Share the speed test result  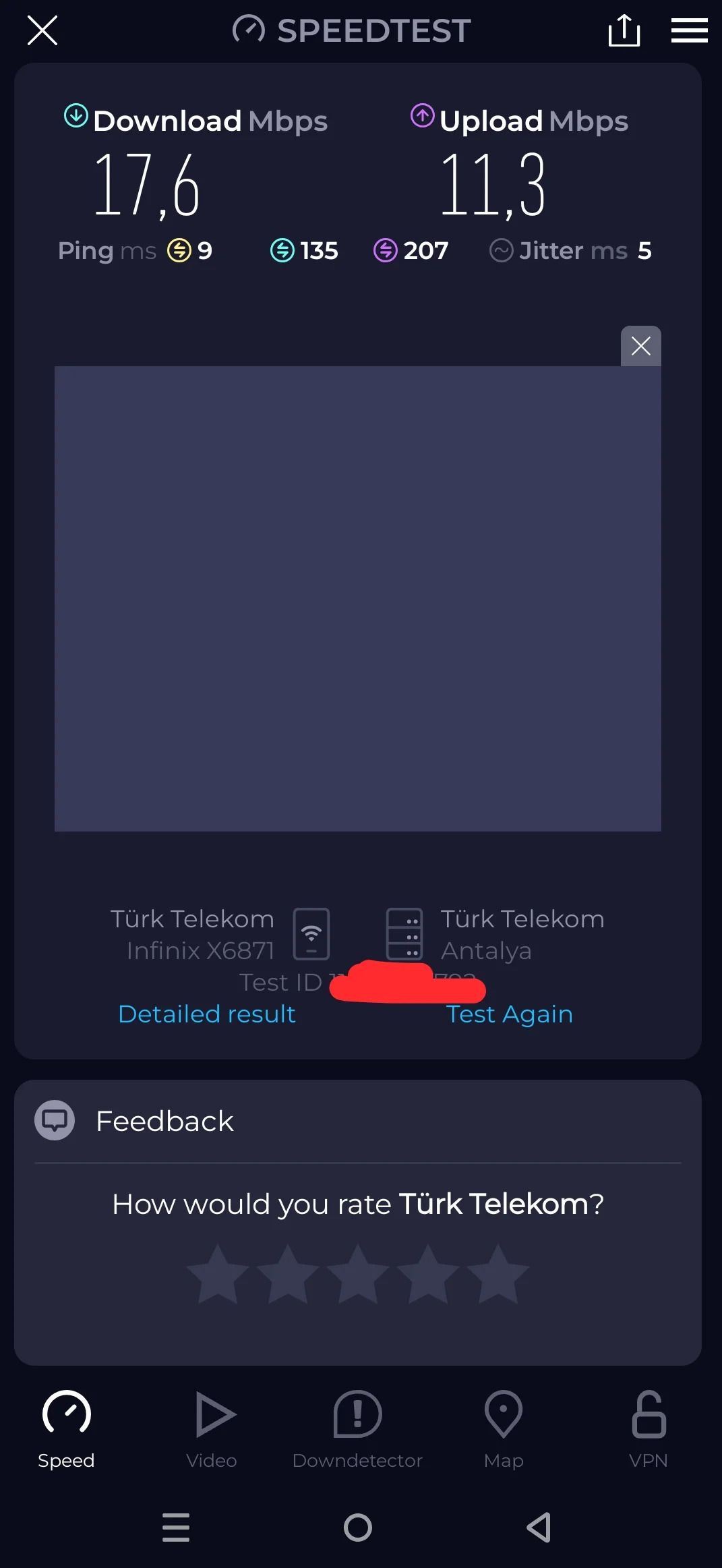pos(624,31)
